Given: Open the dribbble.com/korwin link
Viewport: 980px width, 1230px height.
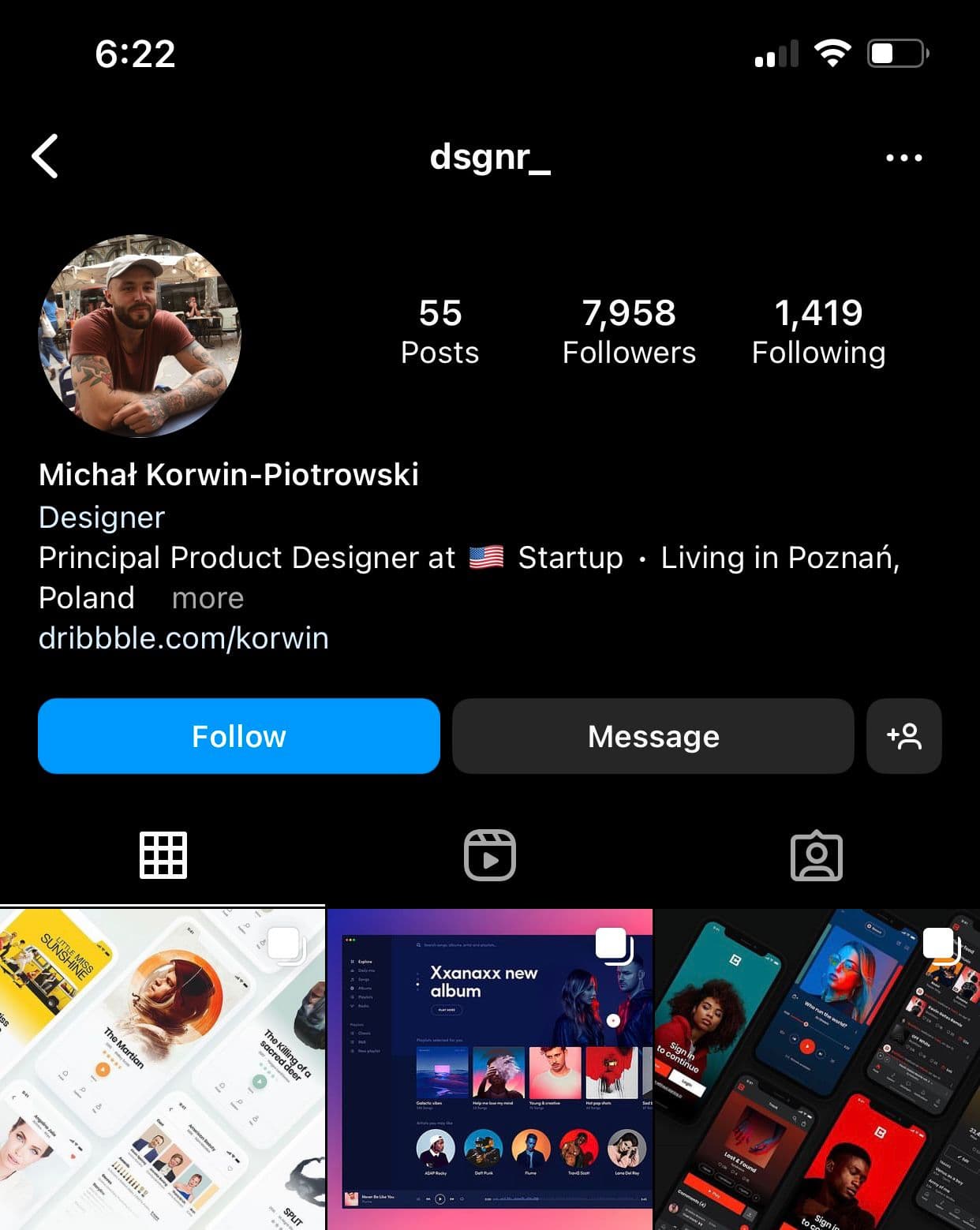Looking at the screenshot, I should pyautogui.click(x=183, y=638).
